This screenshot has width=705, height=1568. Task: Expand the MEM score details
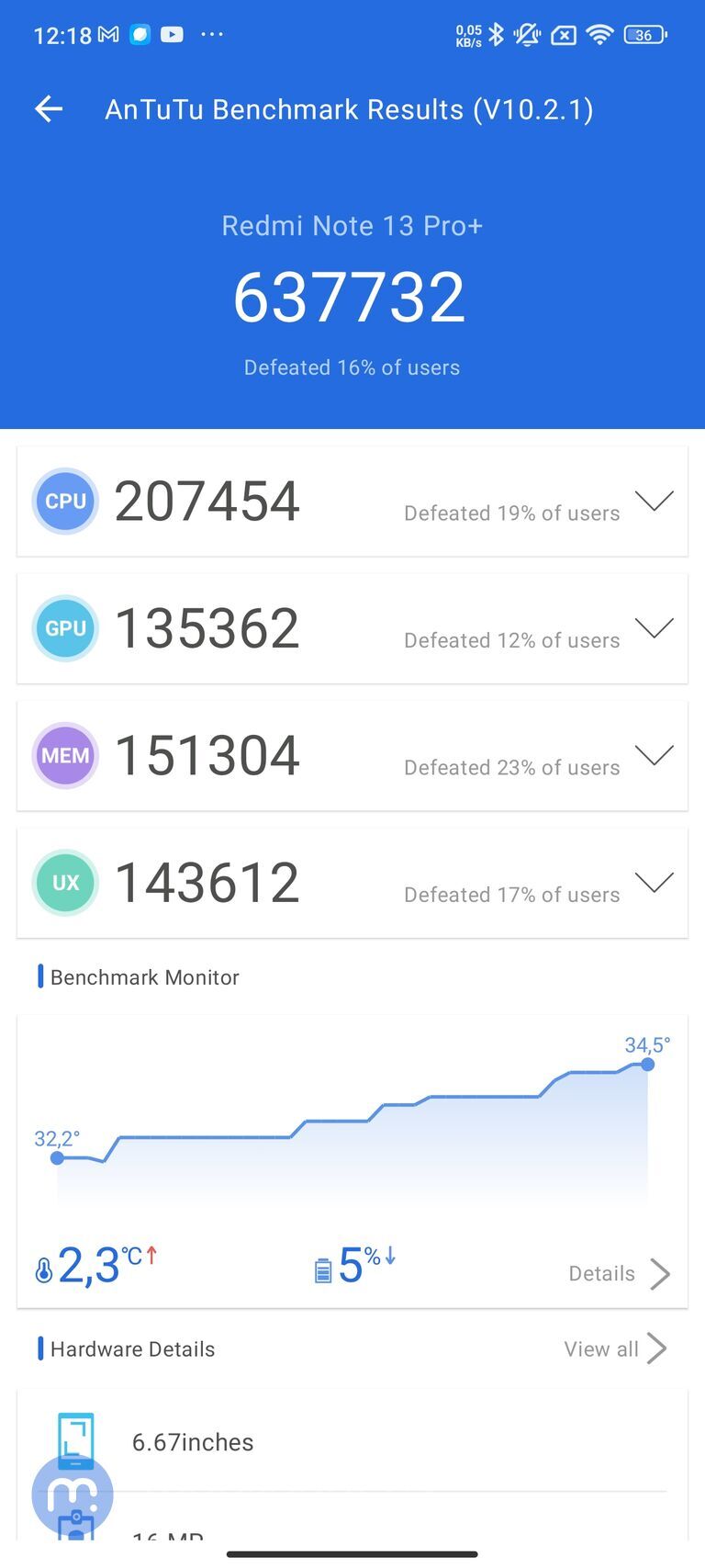[655, 755]
